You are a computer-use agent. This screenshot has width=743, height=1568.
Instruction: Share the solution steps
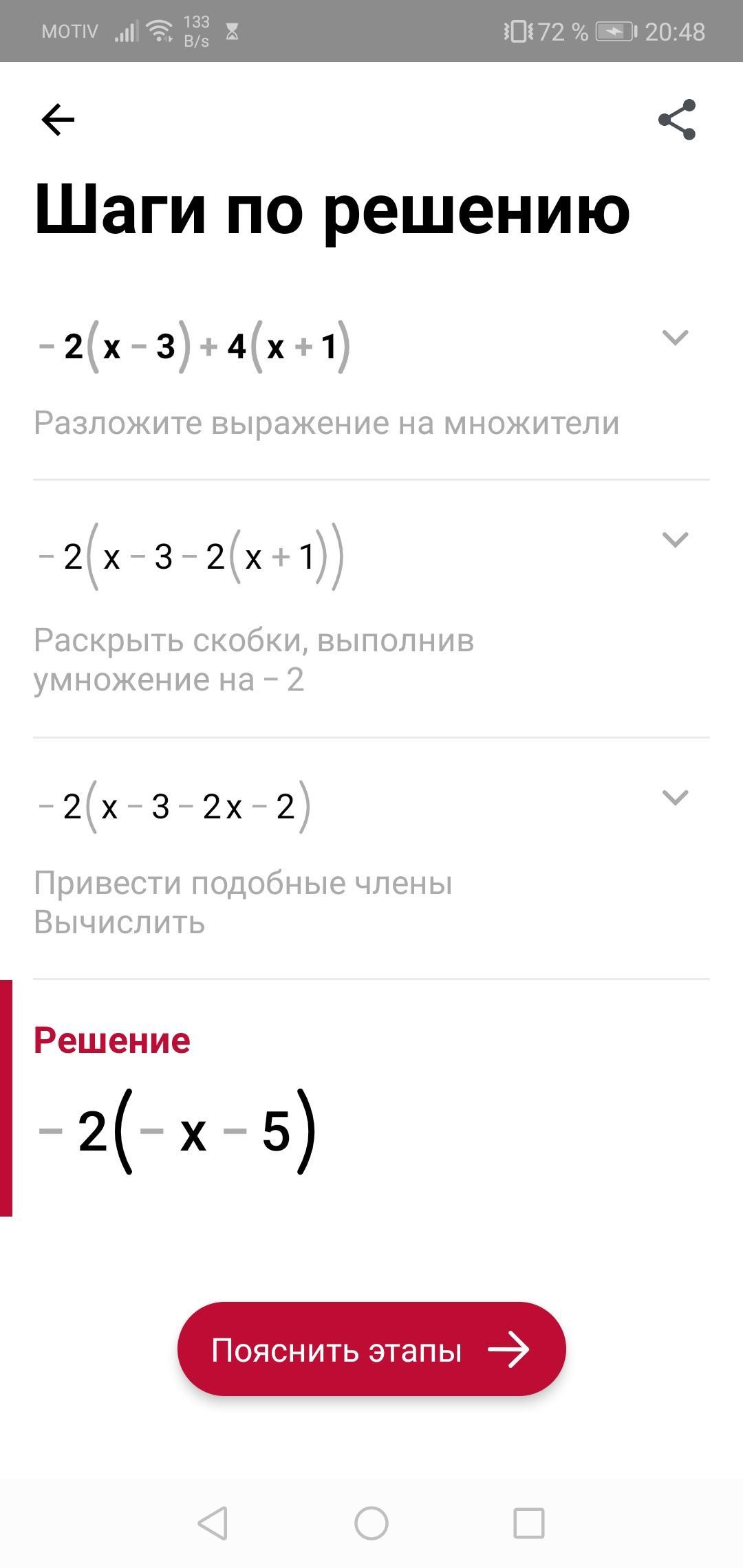[677, 120]
